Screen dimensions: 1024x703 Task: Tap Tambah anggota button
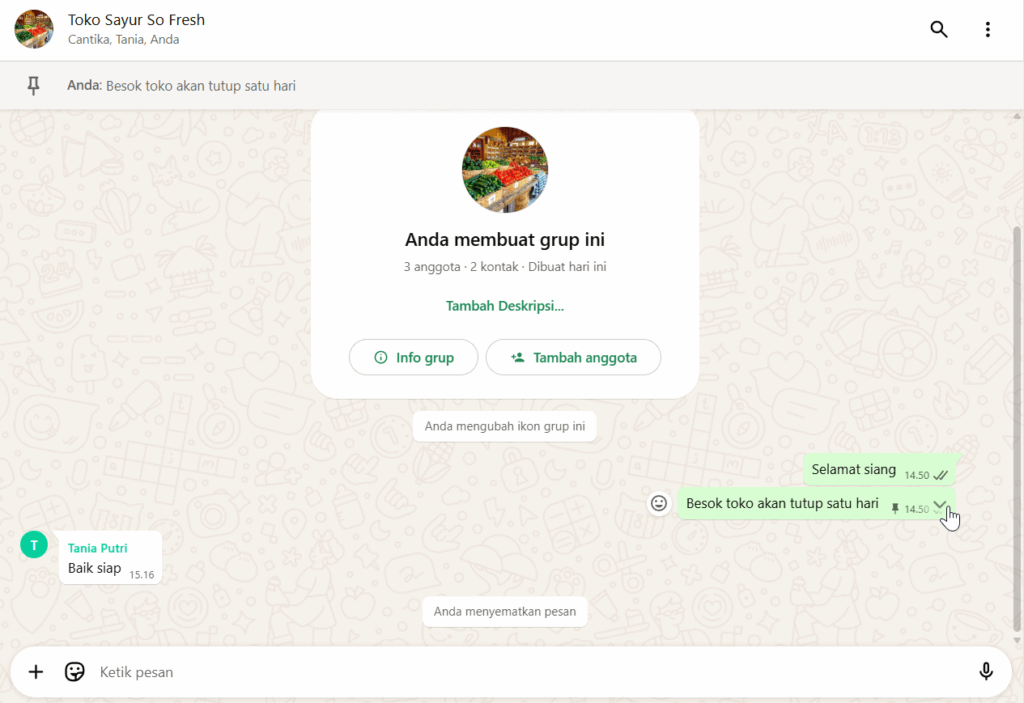pyautogui.click(x=573, y=357)
